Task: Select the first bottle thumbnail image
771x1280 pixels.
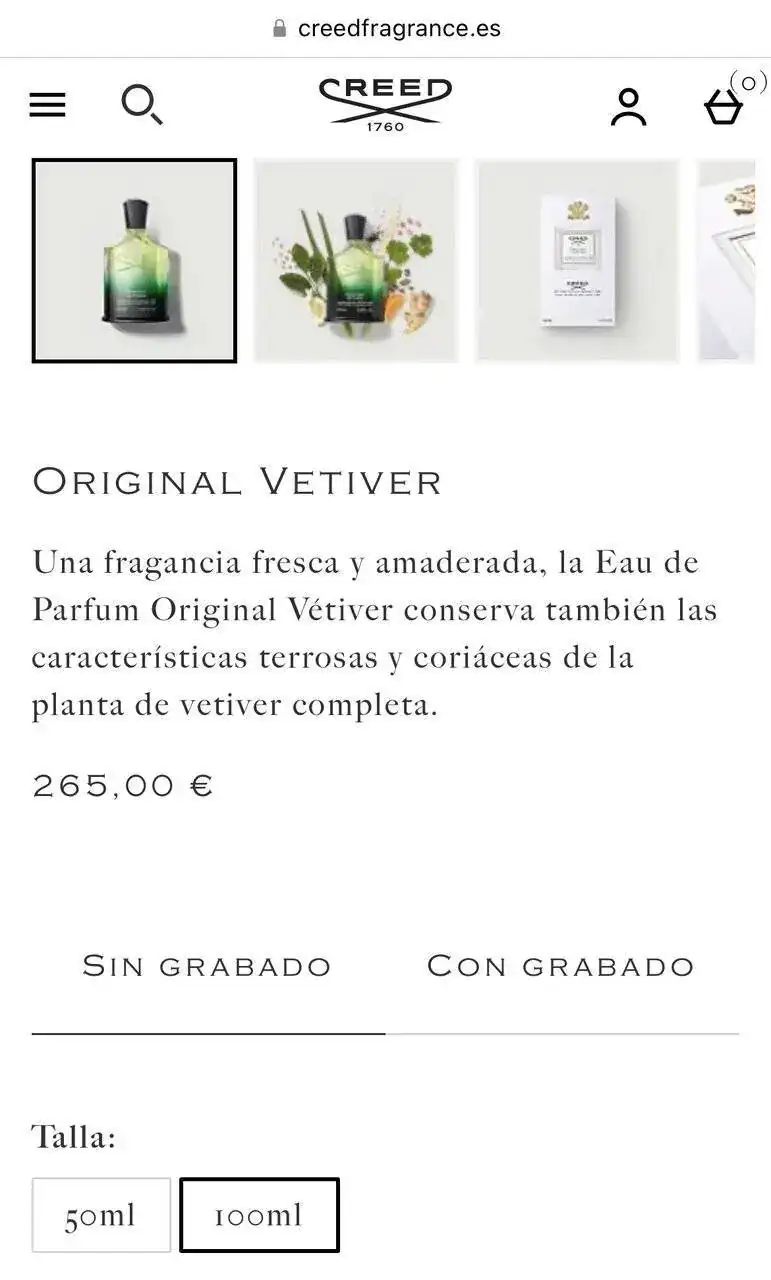Action: tap(135, 260)
